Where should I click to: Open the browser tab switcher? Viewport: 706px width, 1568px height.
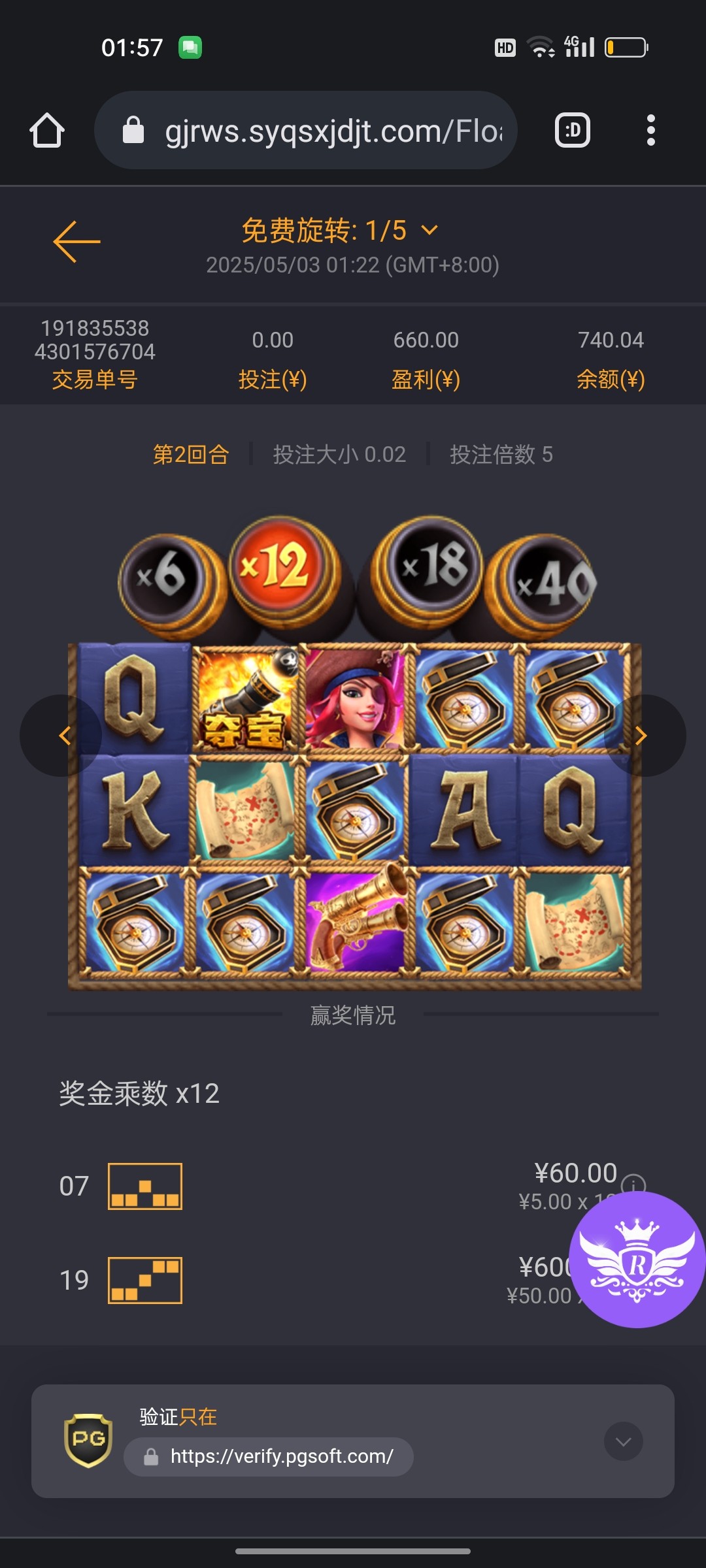(x=572, y=131)
